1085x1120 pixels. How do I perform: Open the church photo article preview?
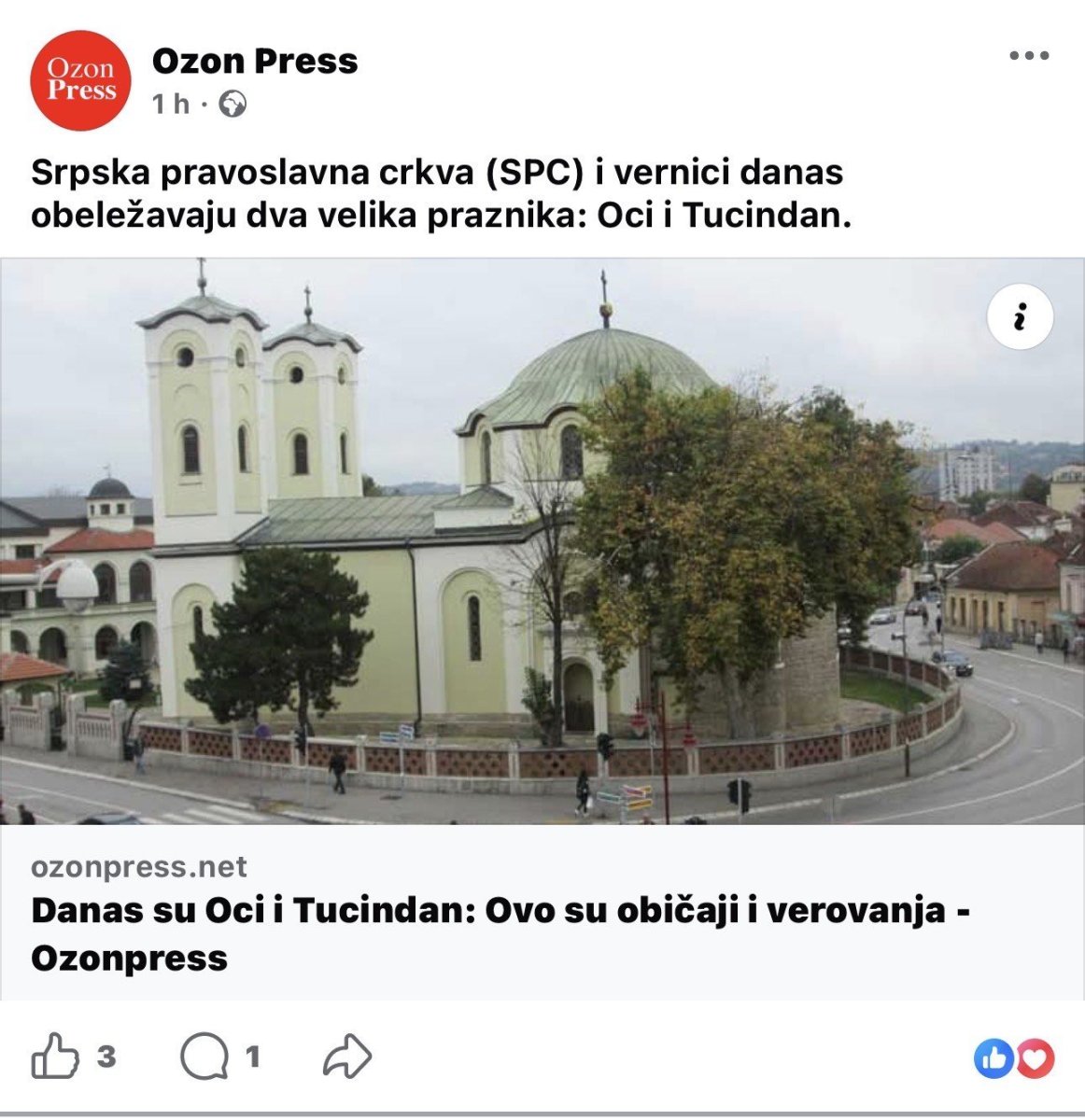[542, 541]
